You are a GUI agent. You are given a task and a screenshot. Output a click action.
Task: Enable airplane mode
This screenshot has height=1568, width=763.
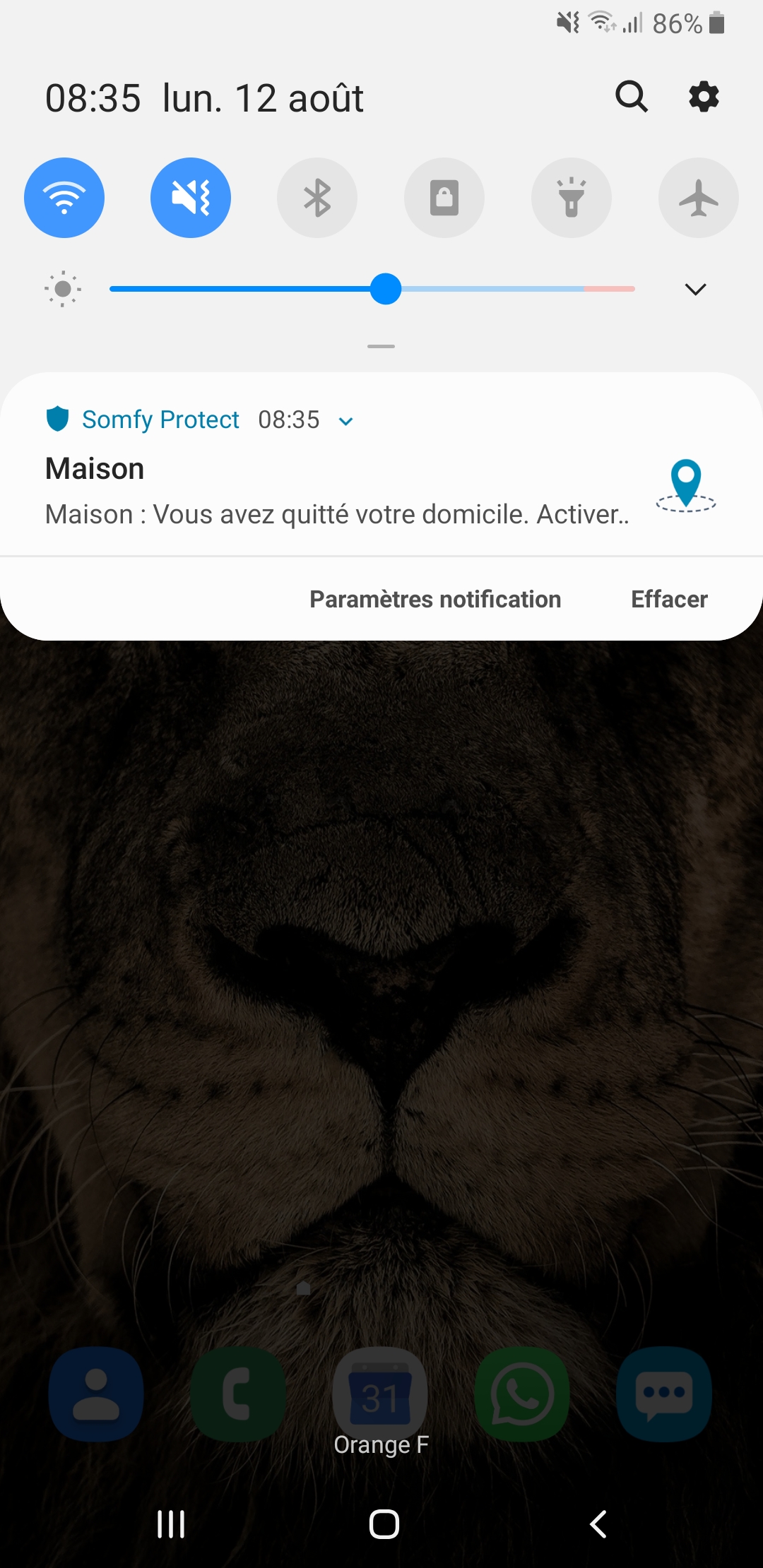pos(698,198)
